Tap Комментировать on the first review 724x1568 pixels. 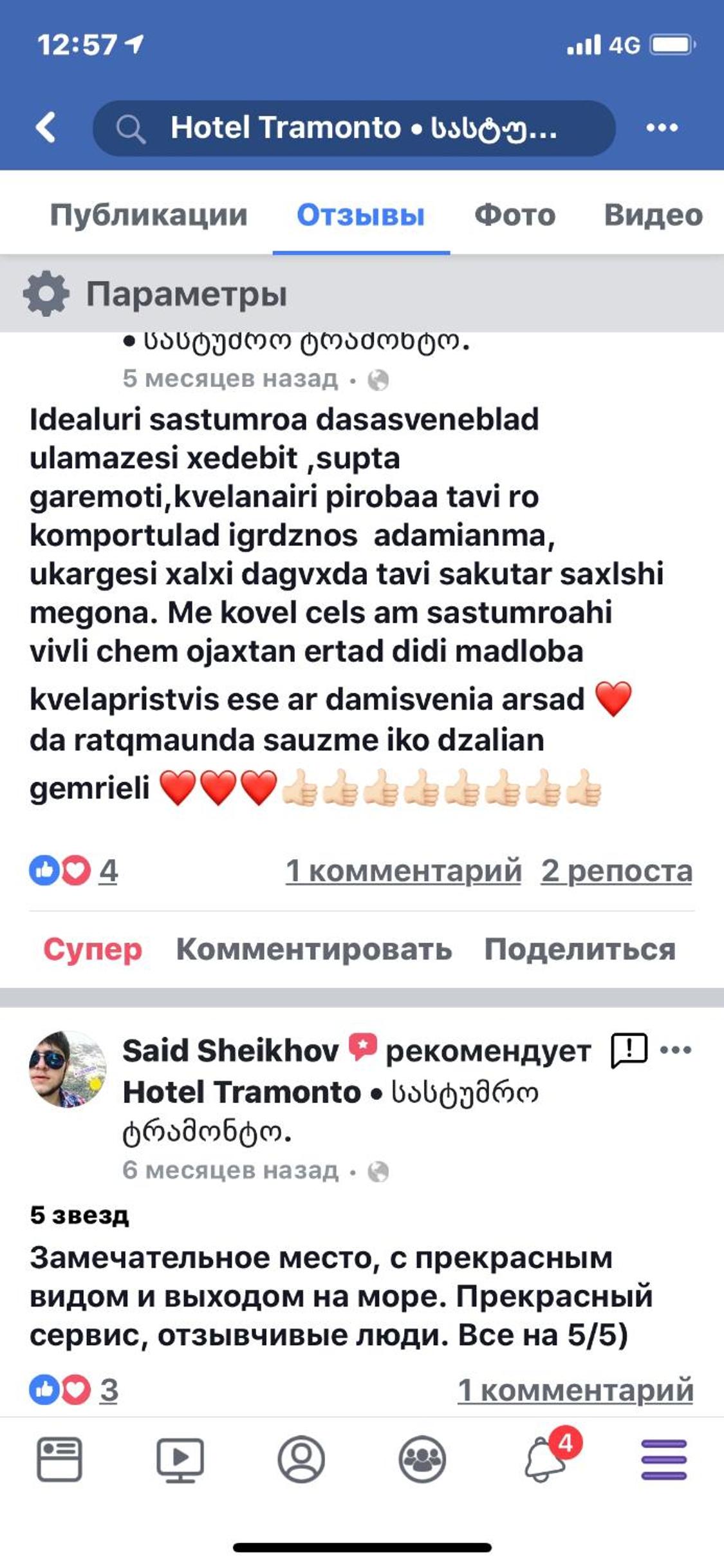(314, 949)
